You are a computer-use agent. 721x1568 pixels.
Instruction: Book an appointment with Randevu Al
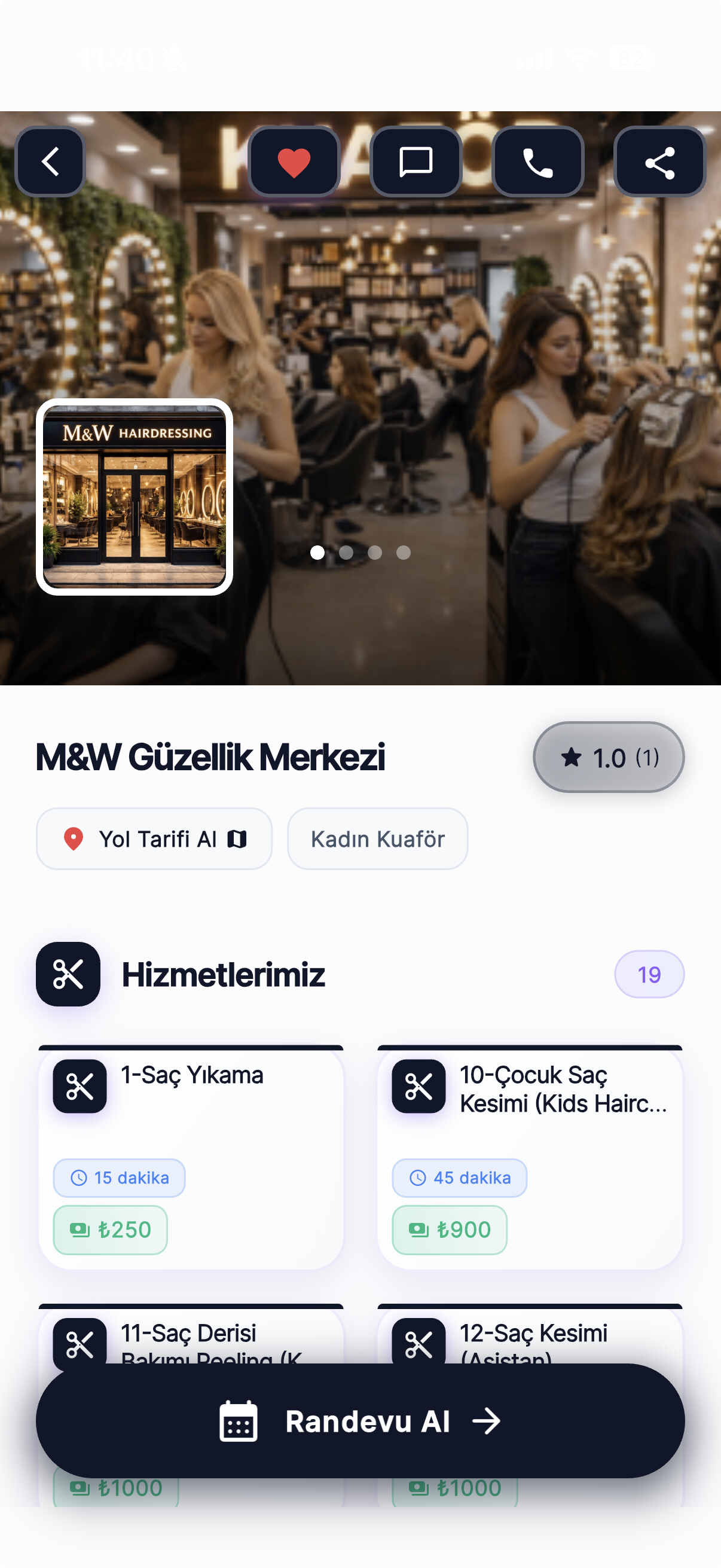(360, 1421)
